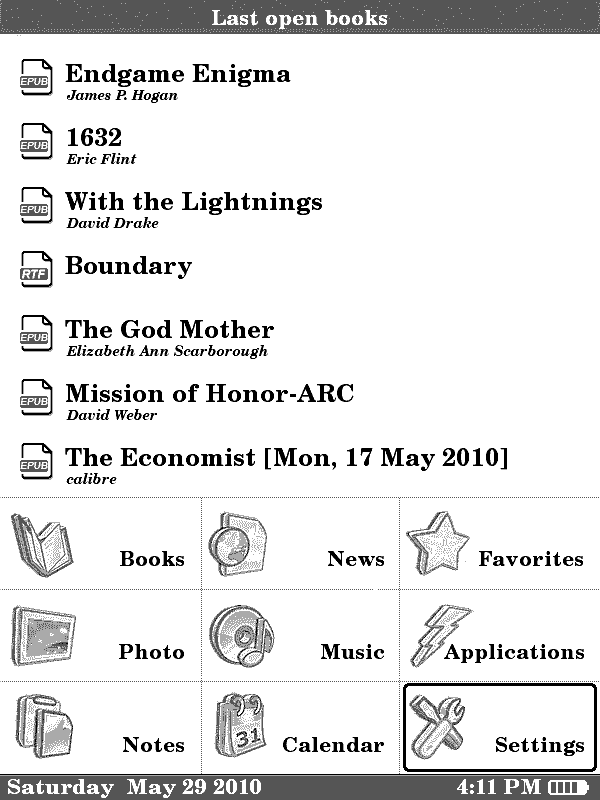The height and width of the screenshot is (800, 600).
Task: View Favorites
Action: pos(499,545)
